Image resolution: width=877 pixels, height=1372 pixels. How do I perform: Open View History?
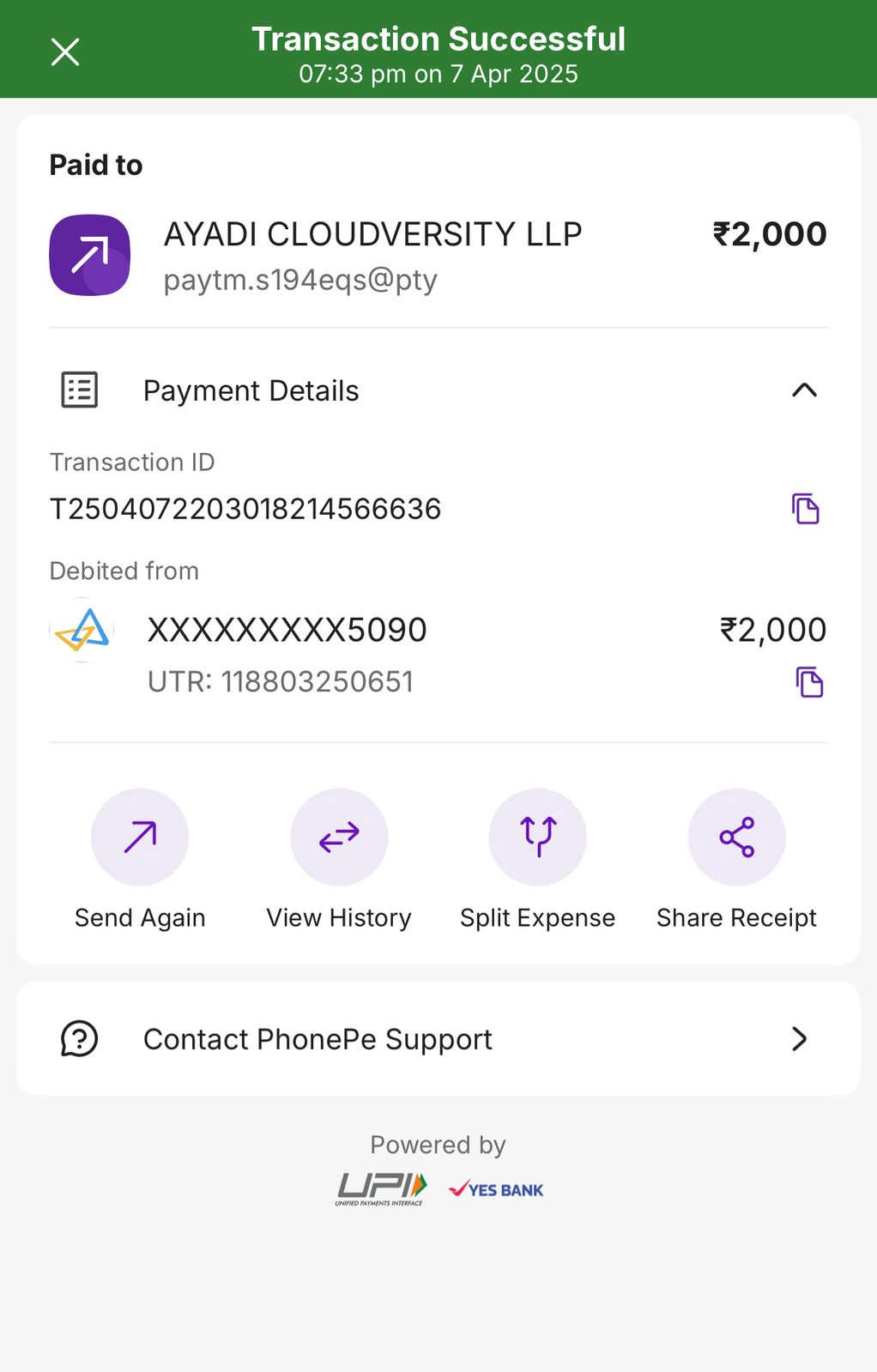click(339, 837)
